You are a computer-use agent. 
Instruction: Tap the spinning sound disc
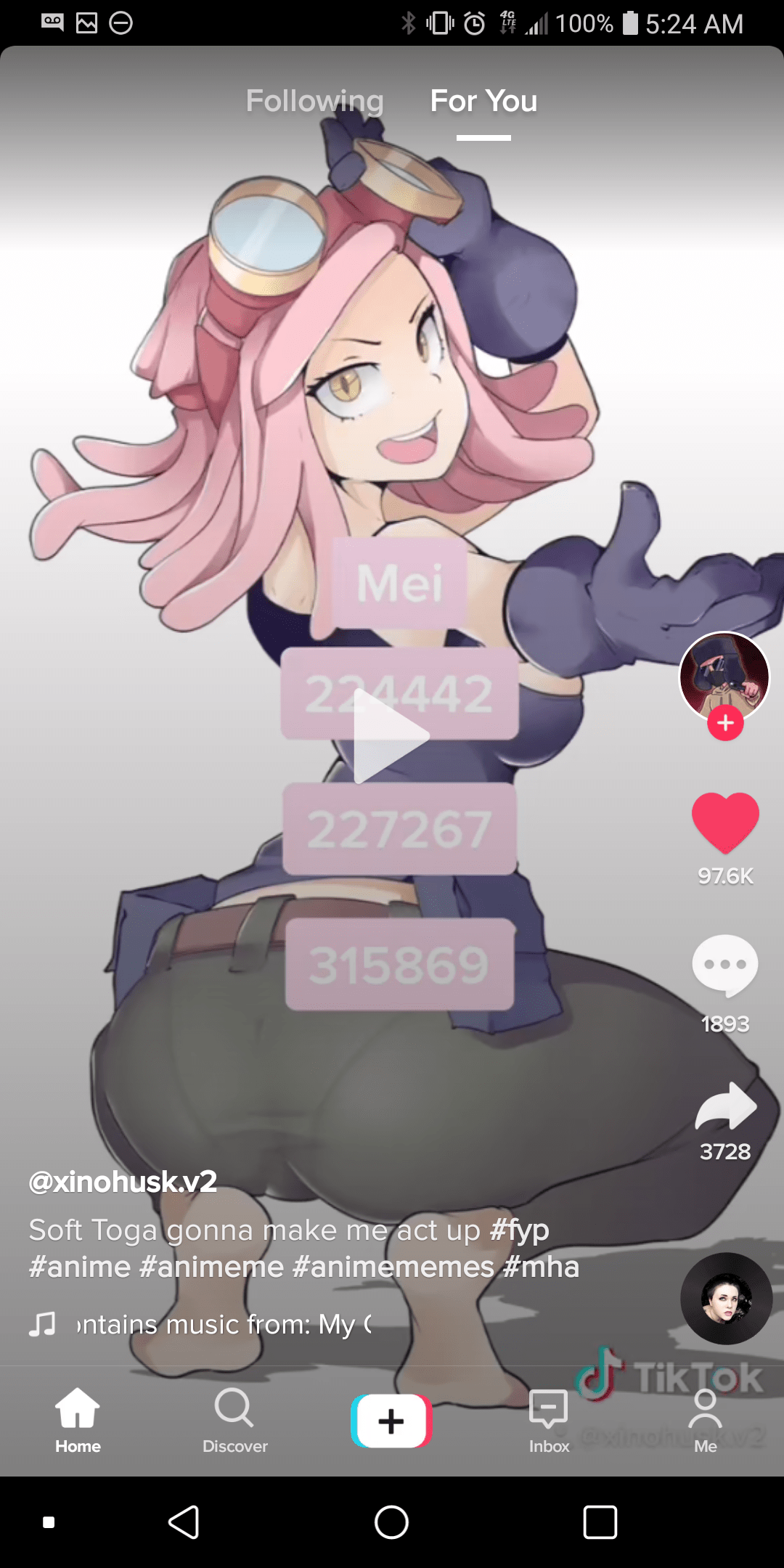point(725,1299)
